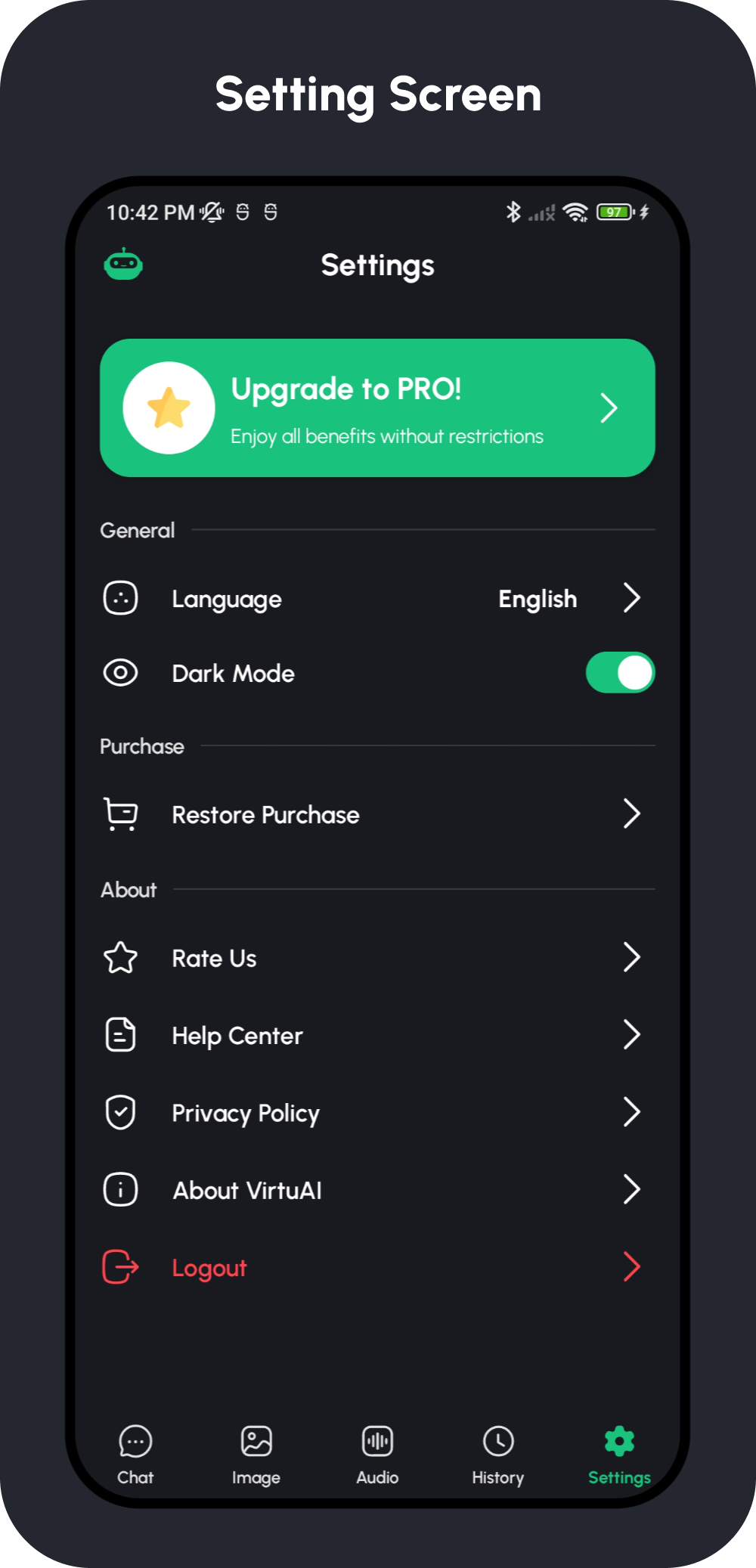Open the Restore Purchase chevron
Viewport: 756px width, 1568px height.
pyautogui.click(x=634, y=814)
